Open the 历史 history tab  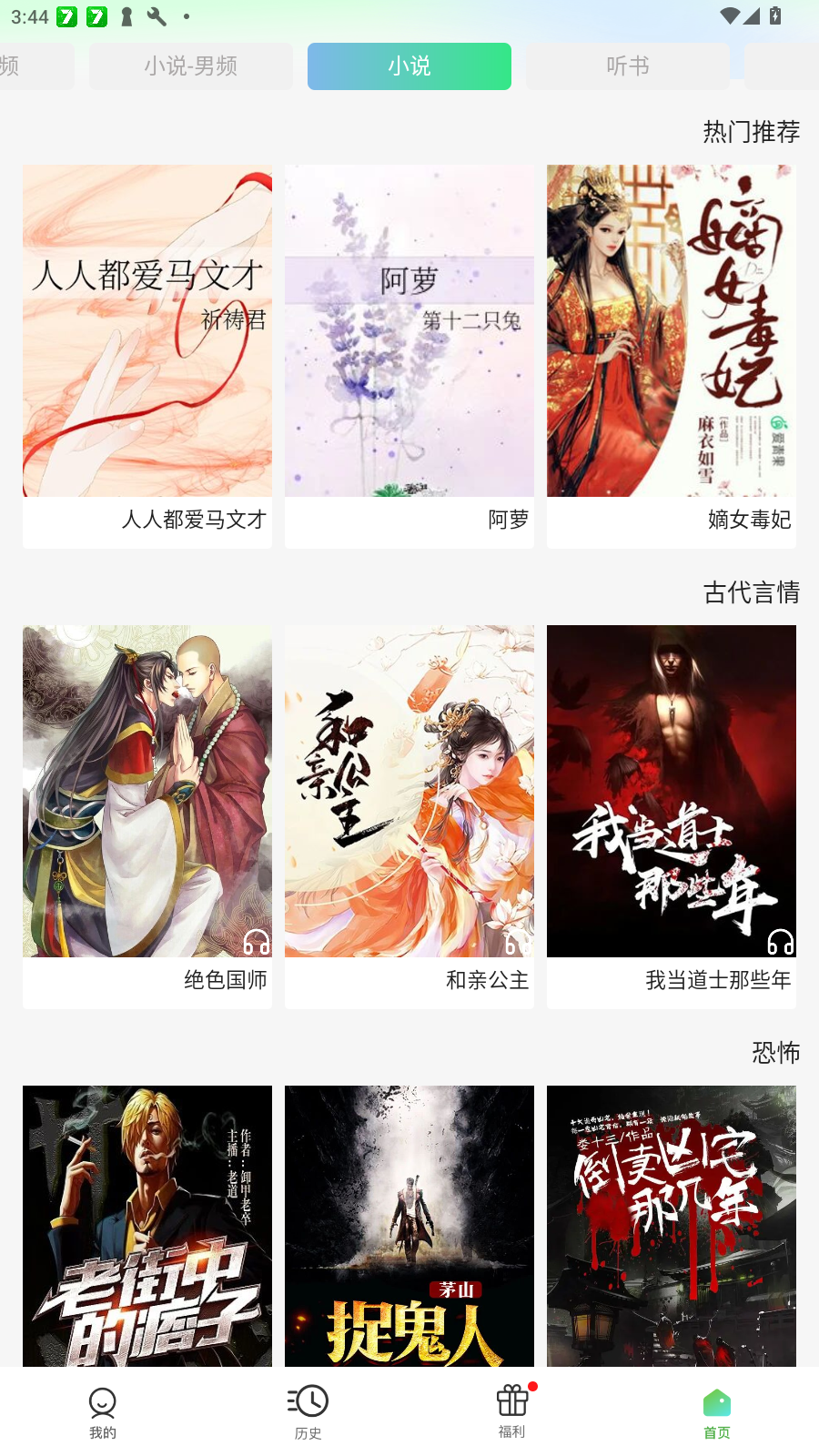(x=308, y=1411)
